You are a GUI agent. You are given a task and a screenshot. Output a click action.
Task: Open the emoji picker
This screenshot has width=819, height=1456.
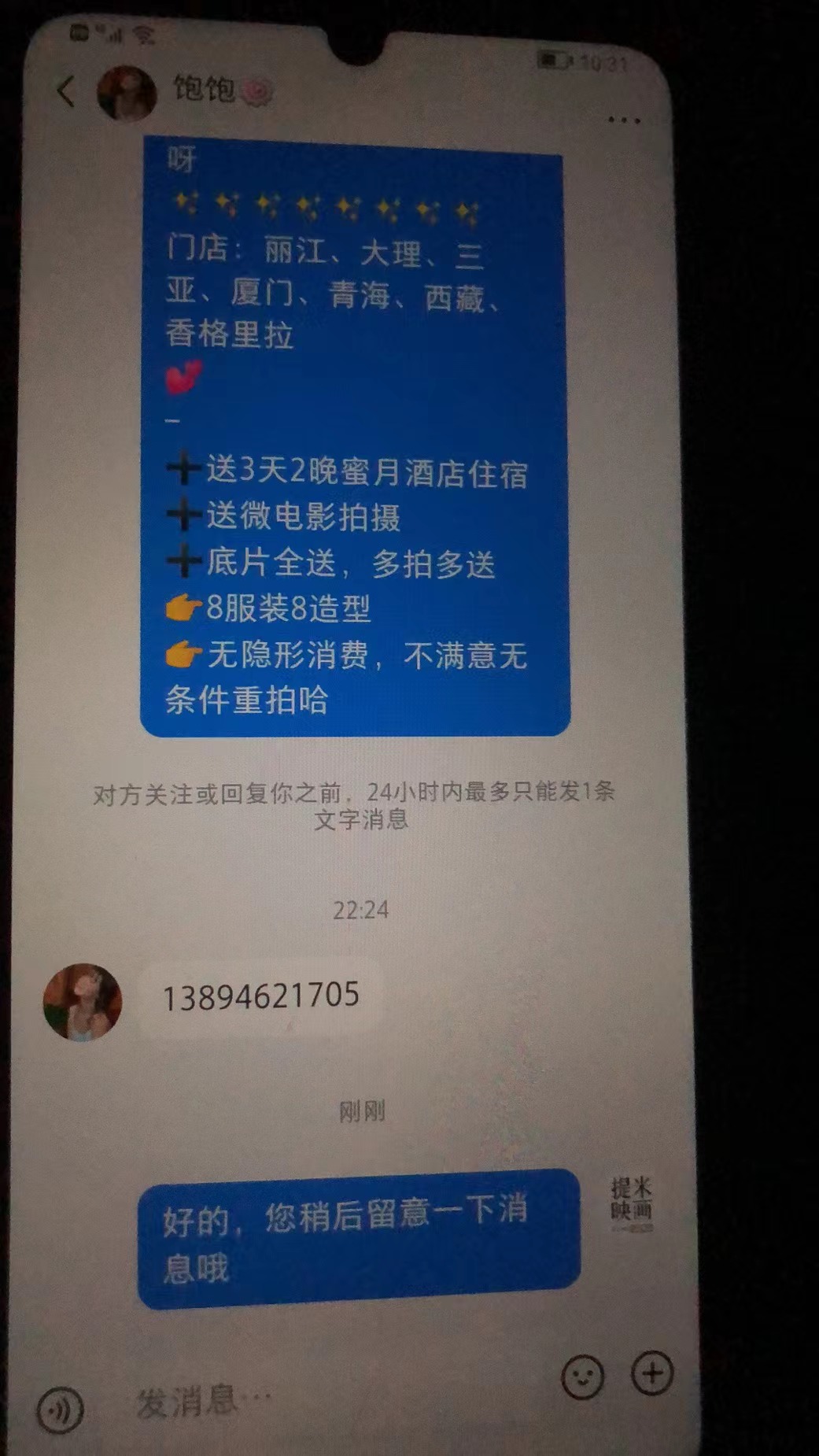click(582, 1377)
